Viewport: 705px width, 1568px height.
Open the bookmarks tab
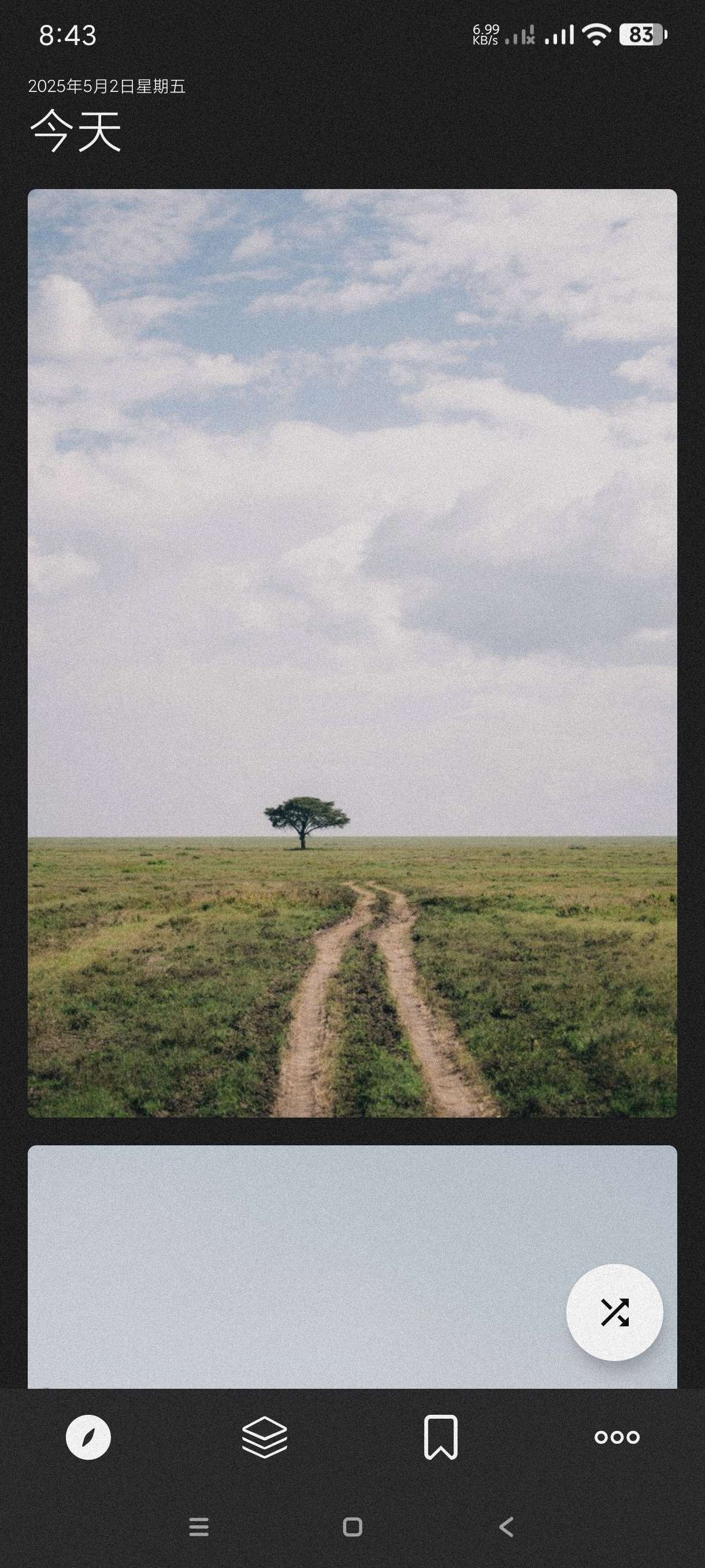coord(440,1437)
